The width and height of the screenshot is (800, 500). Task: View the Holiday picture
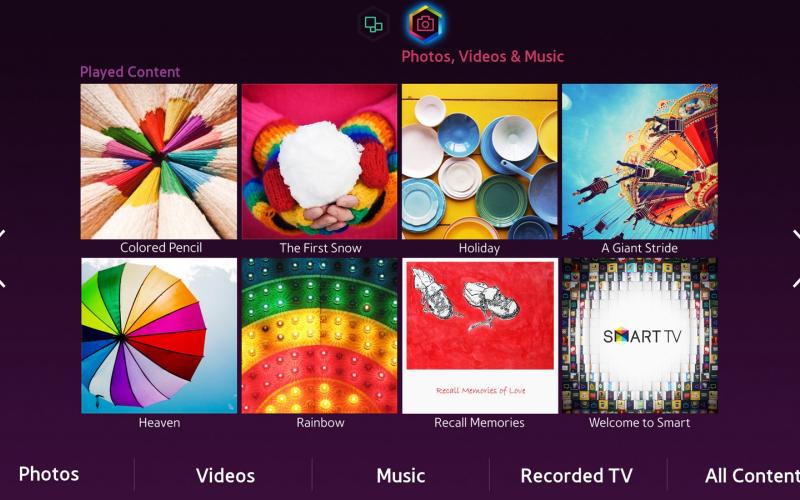tap(479, 161)
